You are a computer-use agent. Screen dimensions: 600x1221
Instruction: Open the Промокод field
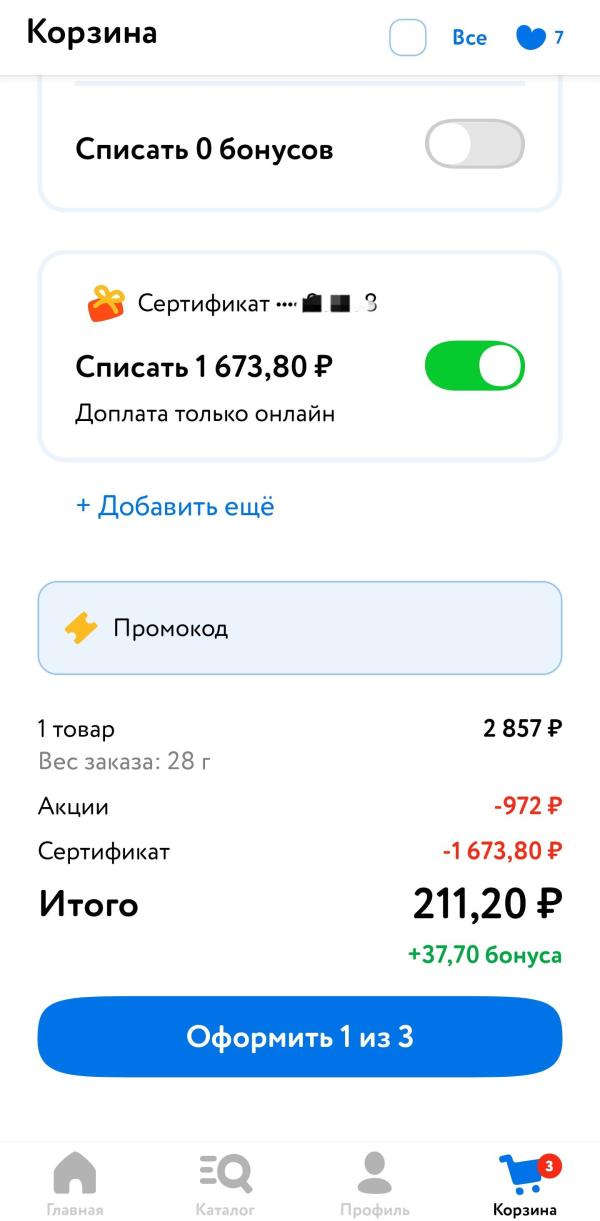[300, 628]
